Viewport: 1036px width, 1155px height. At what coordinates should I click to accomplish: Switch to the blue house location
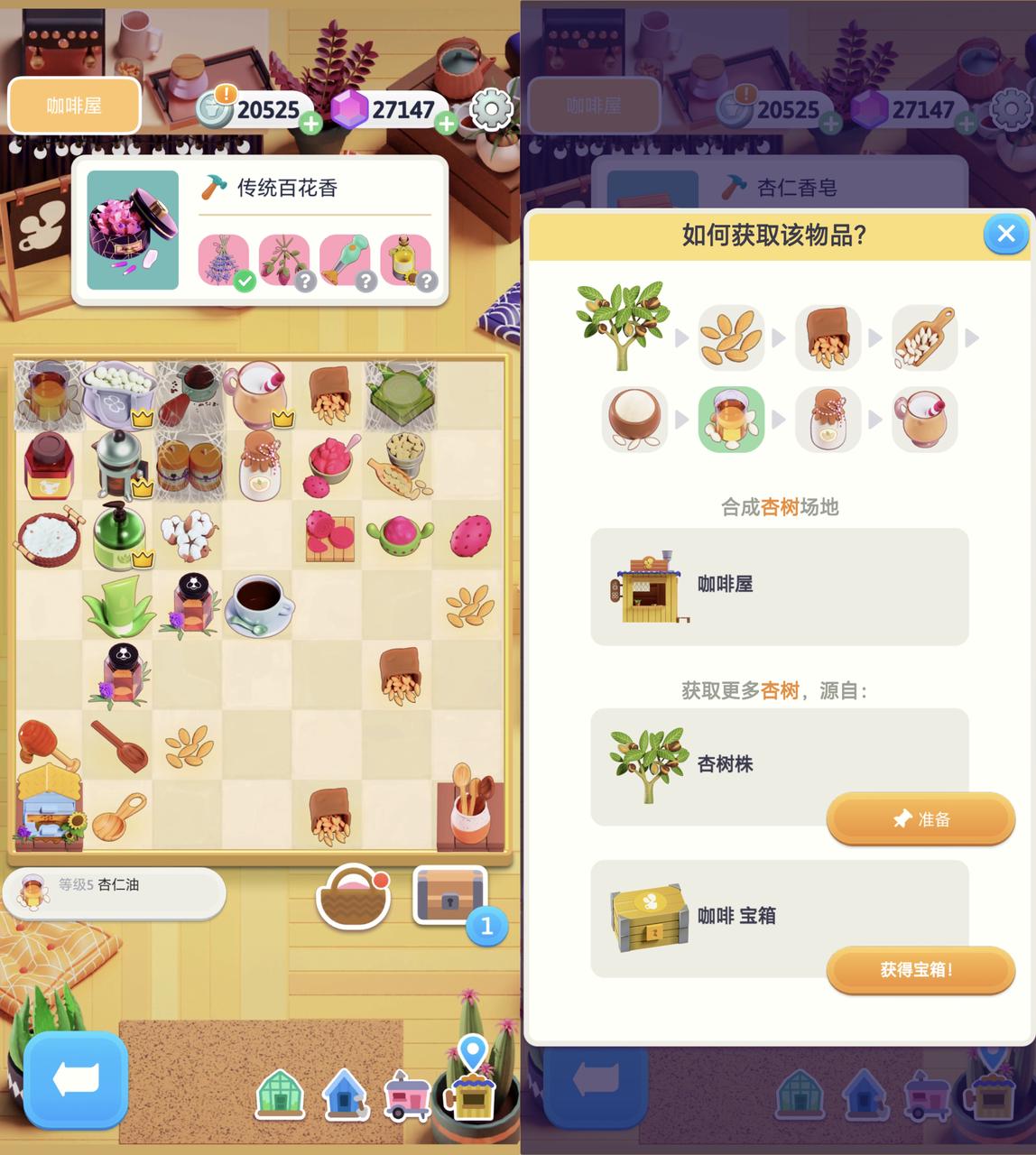click(345, 1094)
